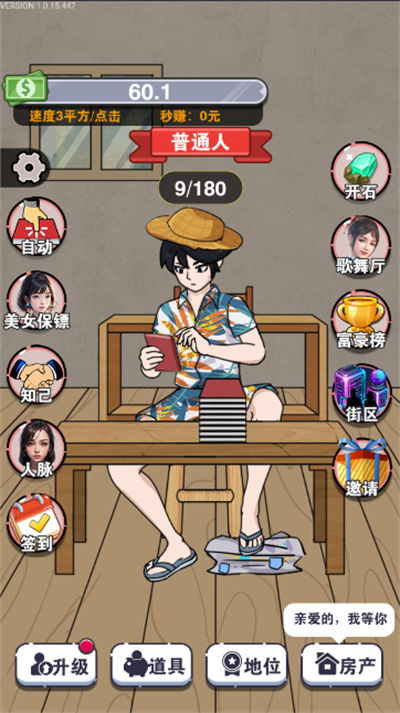Enter the 歌舞厅 dance hall

[360, 246]
